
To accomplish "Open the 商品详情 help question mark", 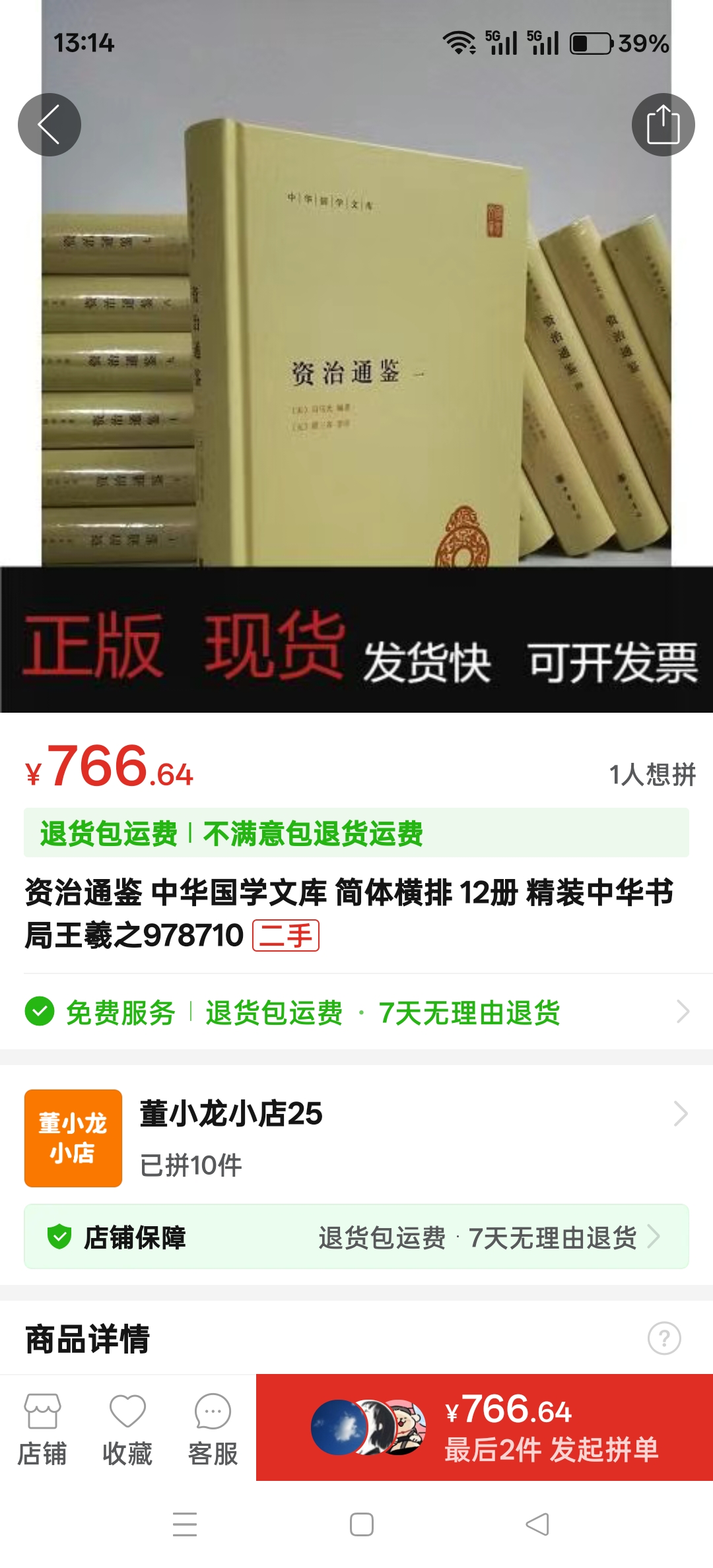I will pos(664,1338).
